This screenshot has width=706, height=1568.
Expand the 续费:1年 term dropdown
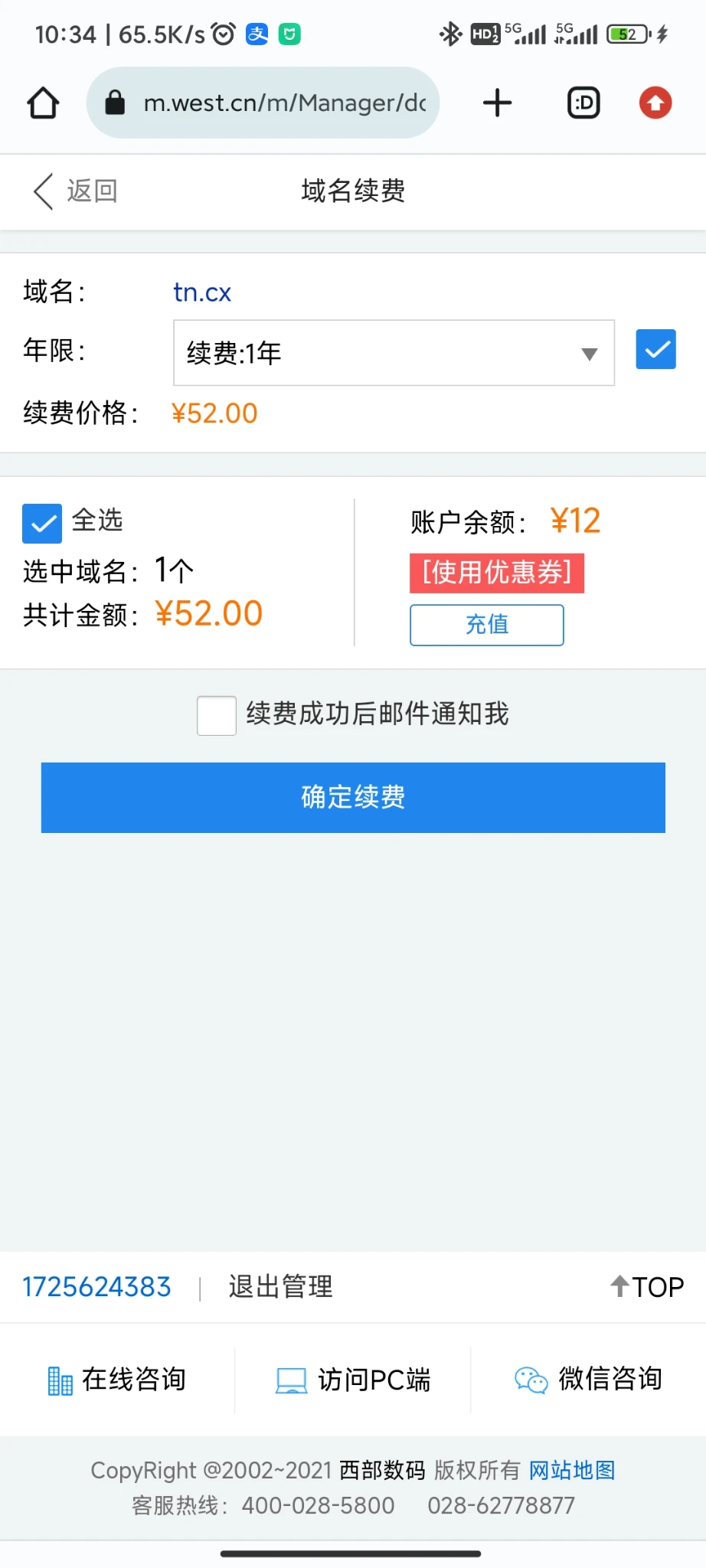(394, 353)
